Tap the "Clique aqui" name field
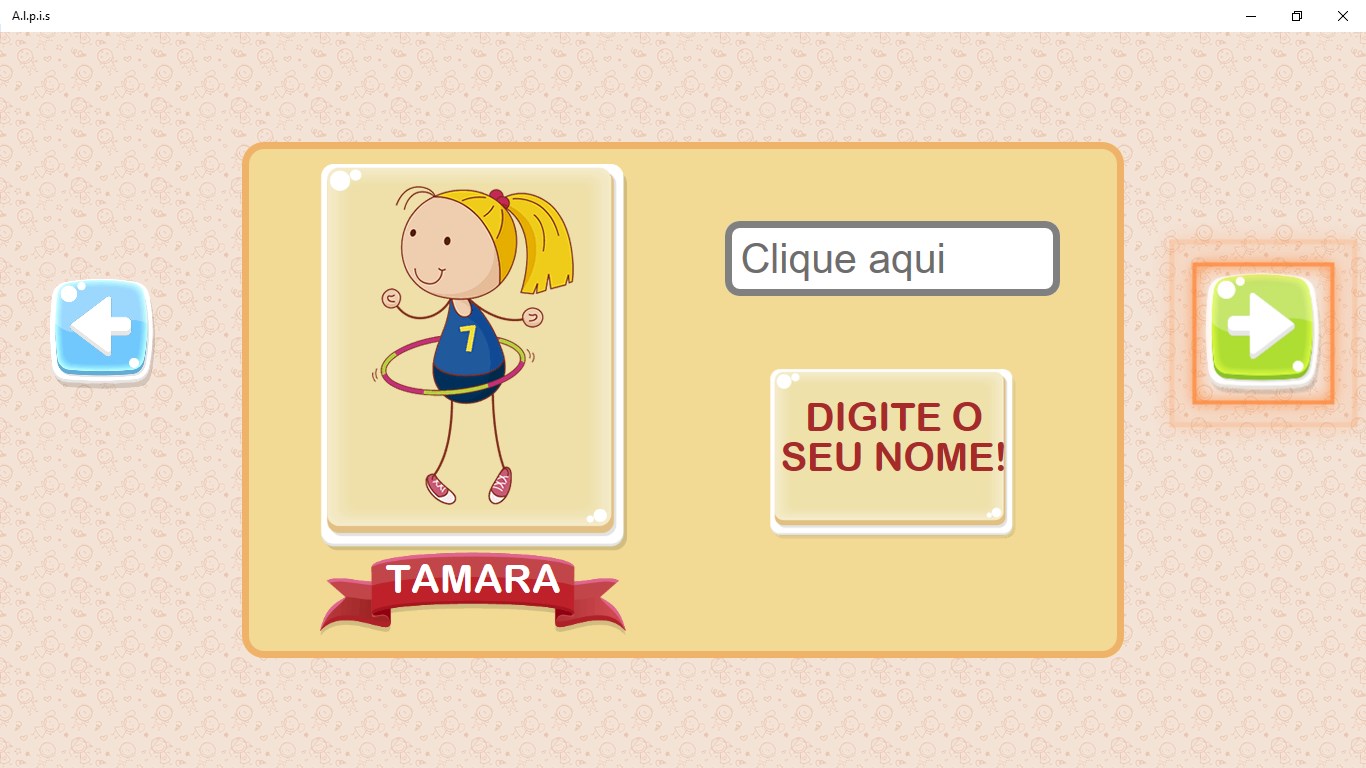 [x=891, y=259]
